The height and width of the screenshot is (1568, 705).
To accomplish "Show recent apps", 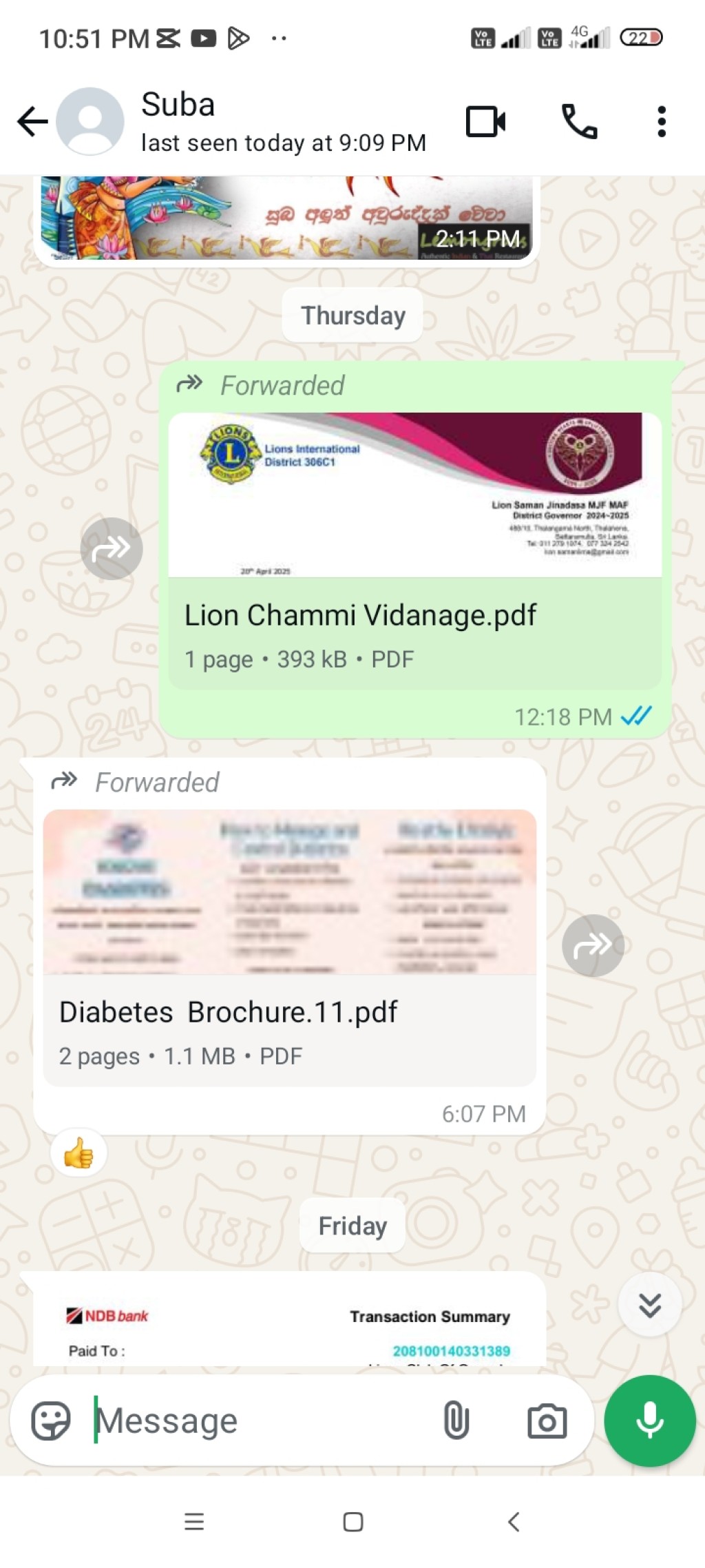I will [x=194, y=1522].
